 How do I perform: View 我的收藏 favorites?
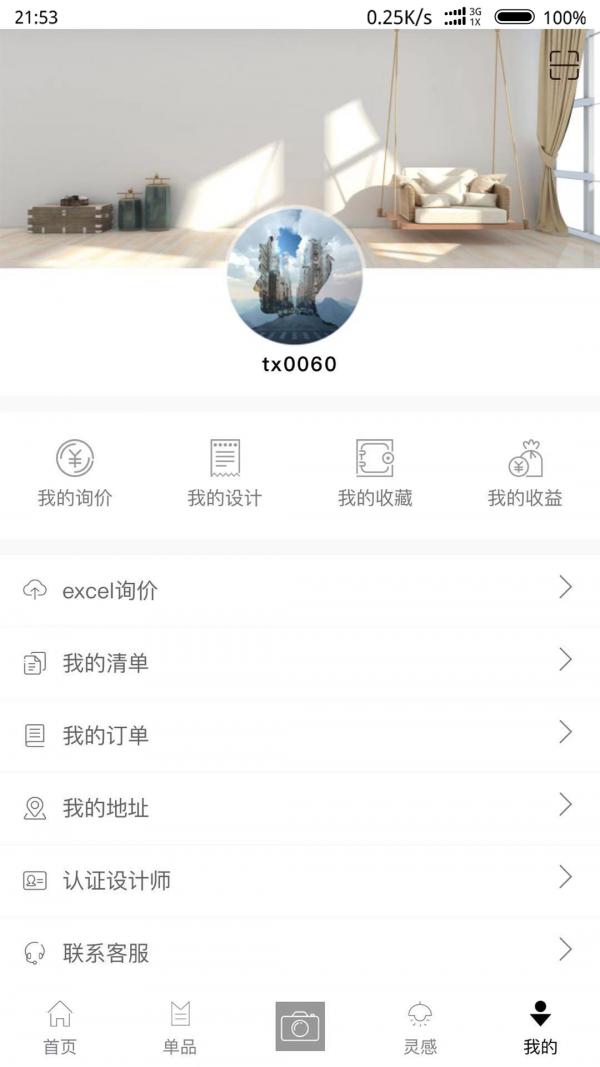pos(375,473)
